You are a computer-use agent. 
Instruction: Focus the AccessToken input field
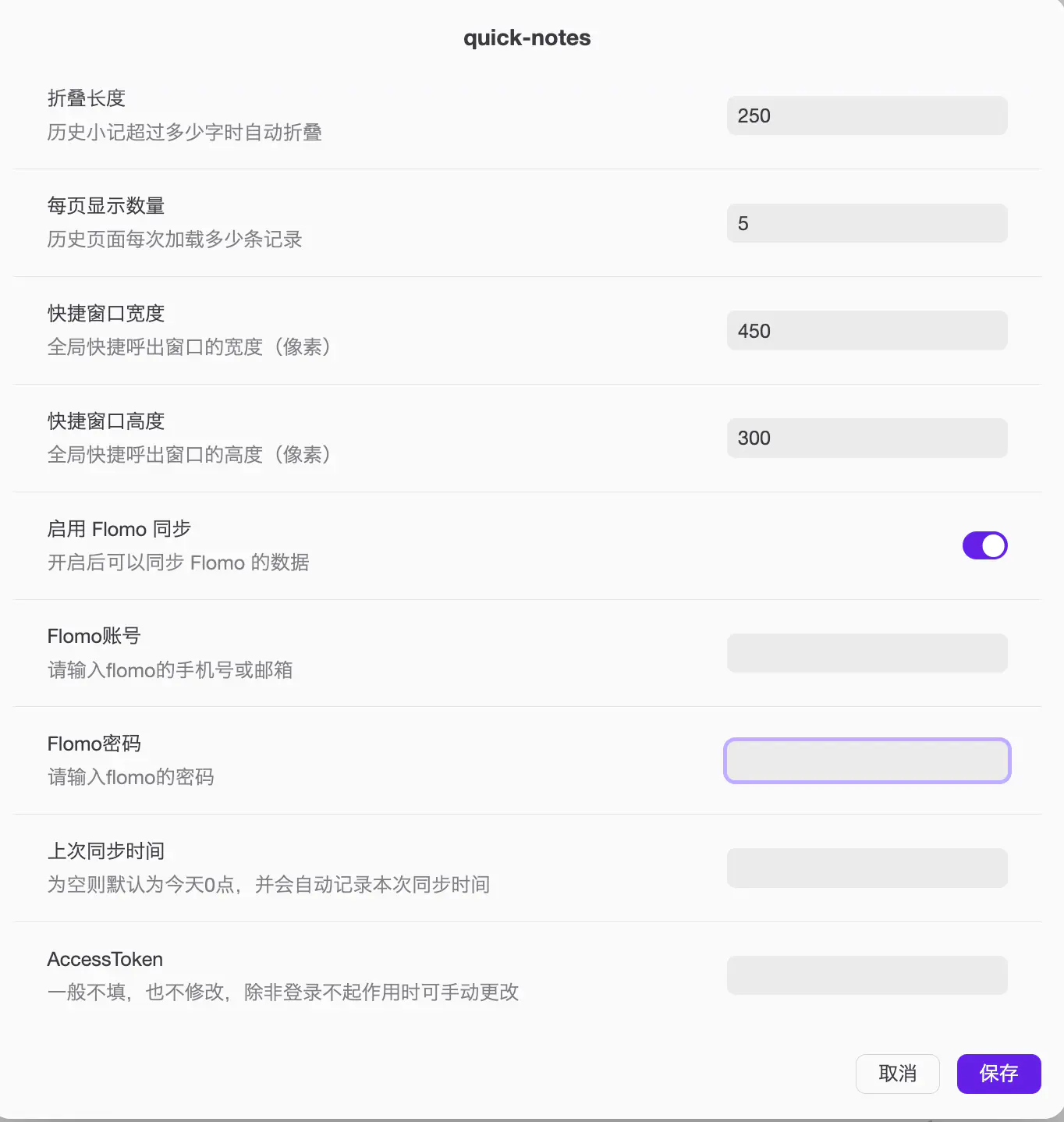tap(867, 975)
